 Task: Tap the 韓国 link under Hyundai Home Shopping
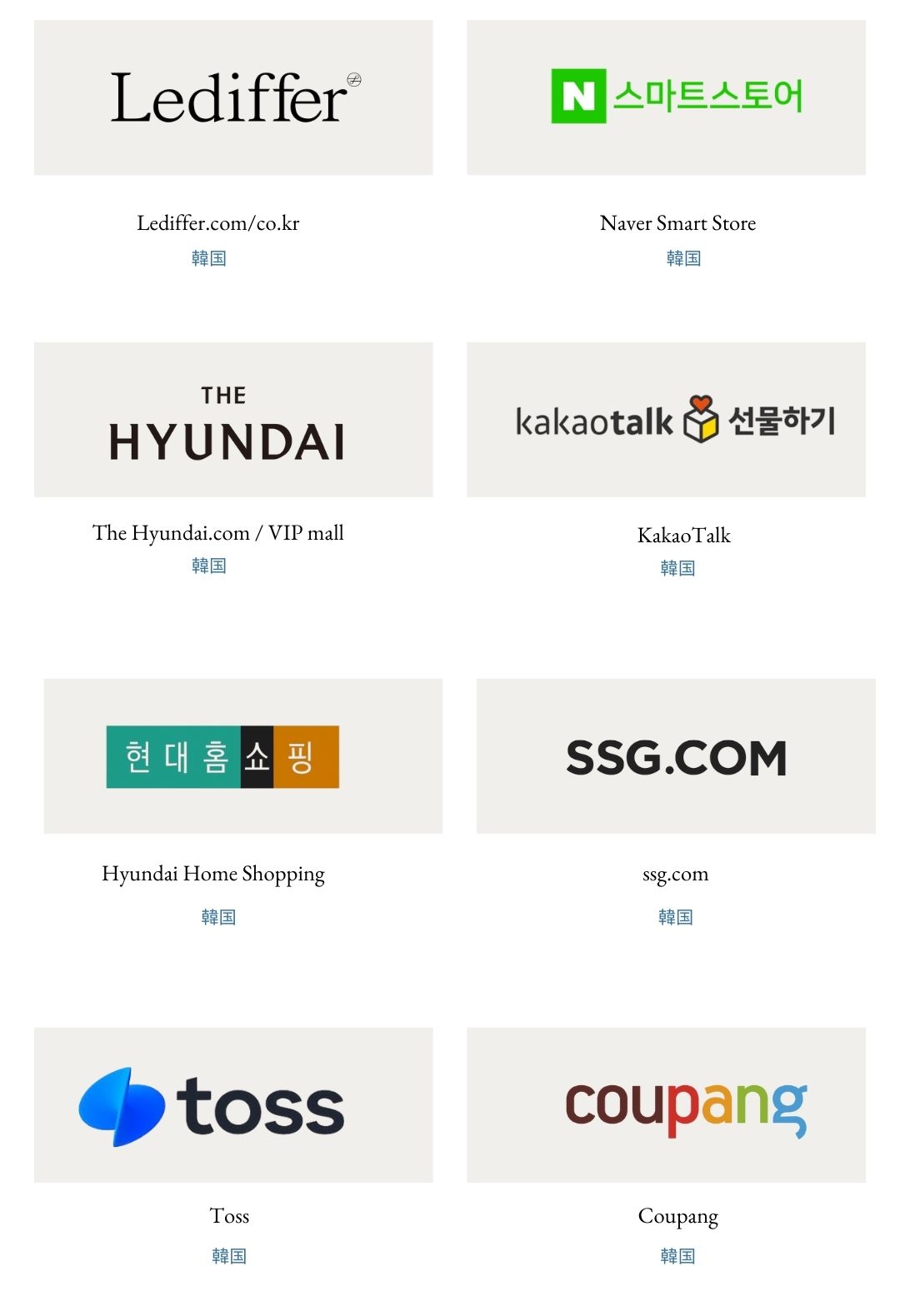218,917
